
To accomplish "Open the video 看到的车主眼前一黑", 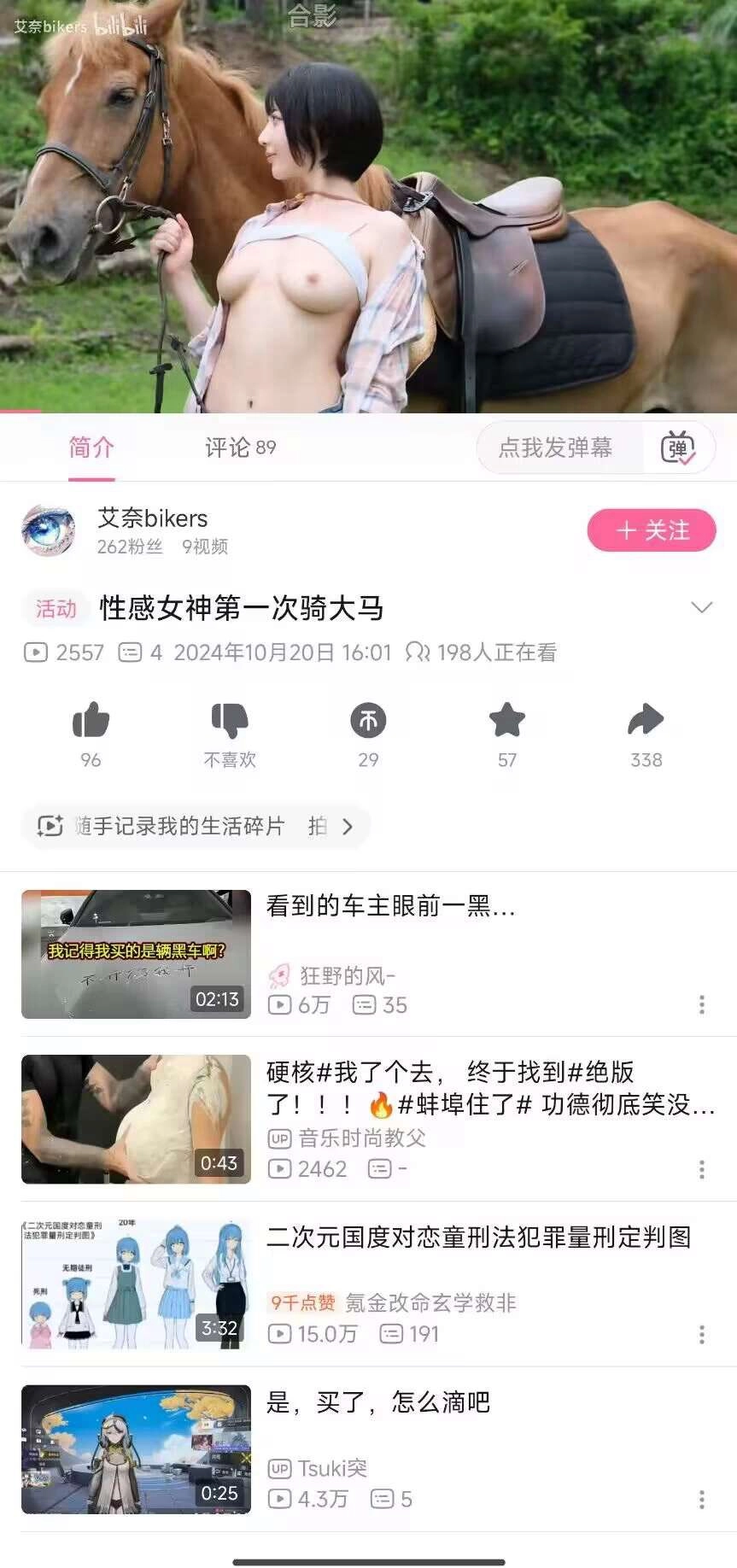I will pos(391,906).
